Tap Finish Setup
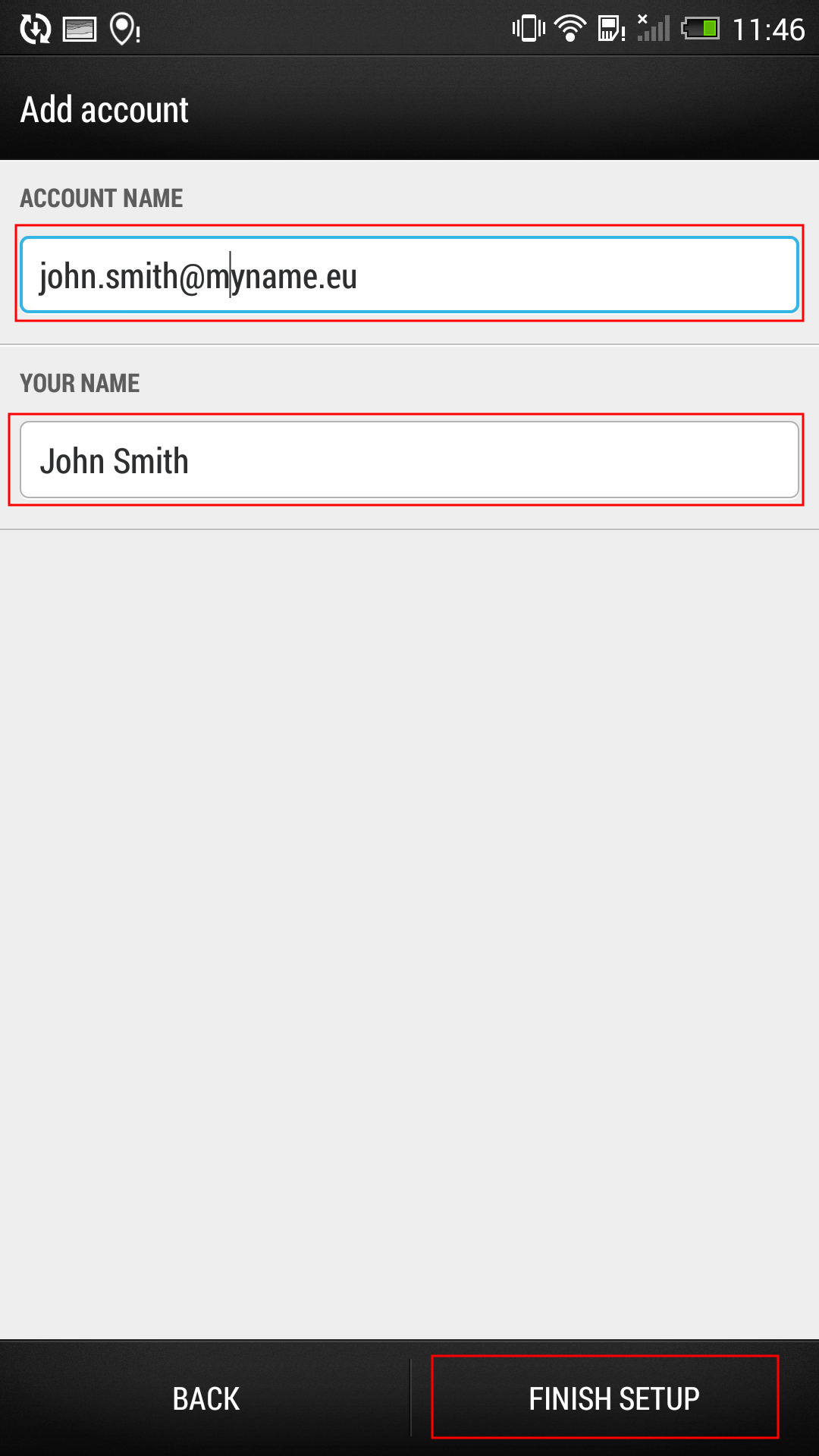This screenshot has height=1456, width=819. 613,1398
